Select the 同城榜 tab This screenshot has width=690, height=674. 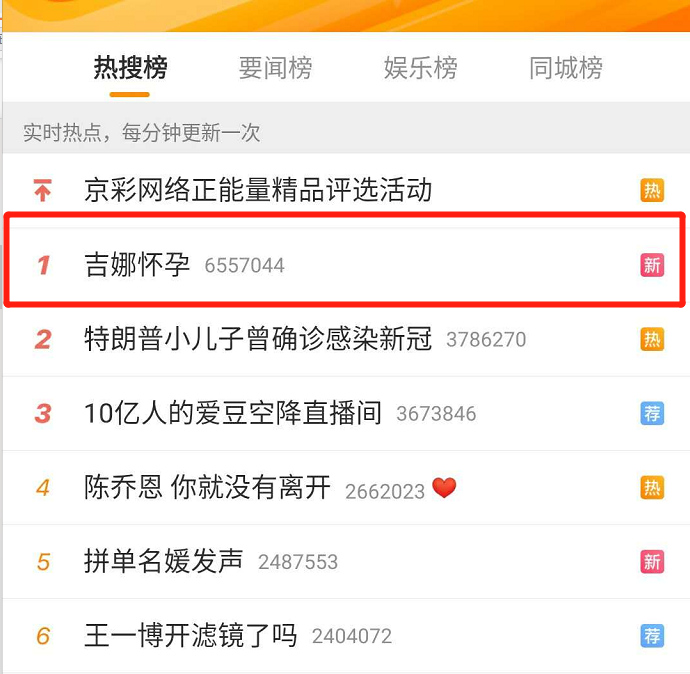pyautogui.click(x=565, y=68)
